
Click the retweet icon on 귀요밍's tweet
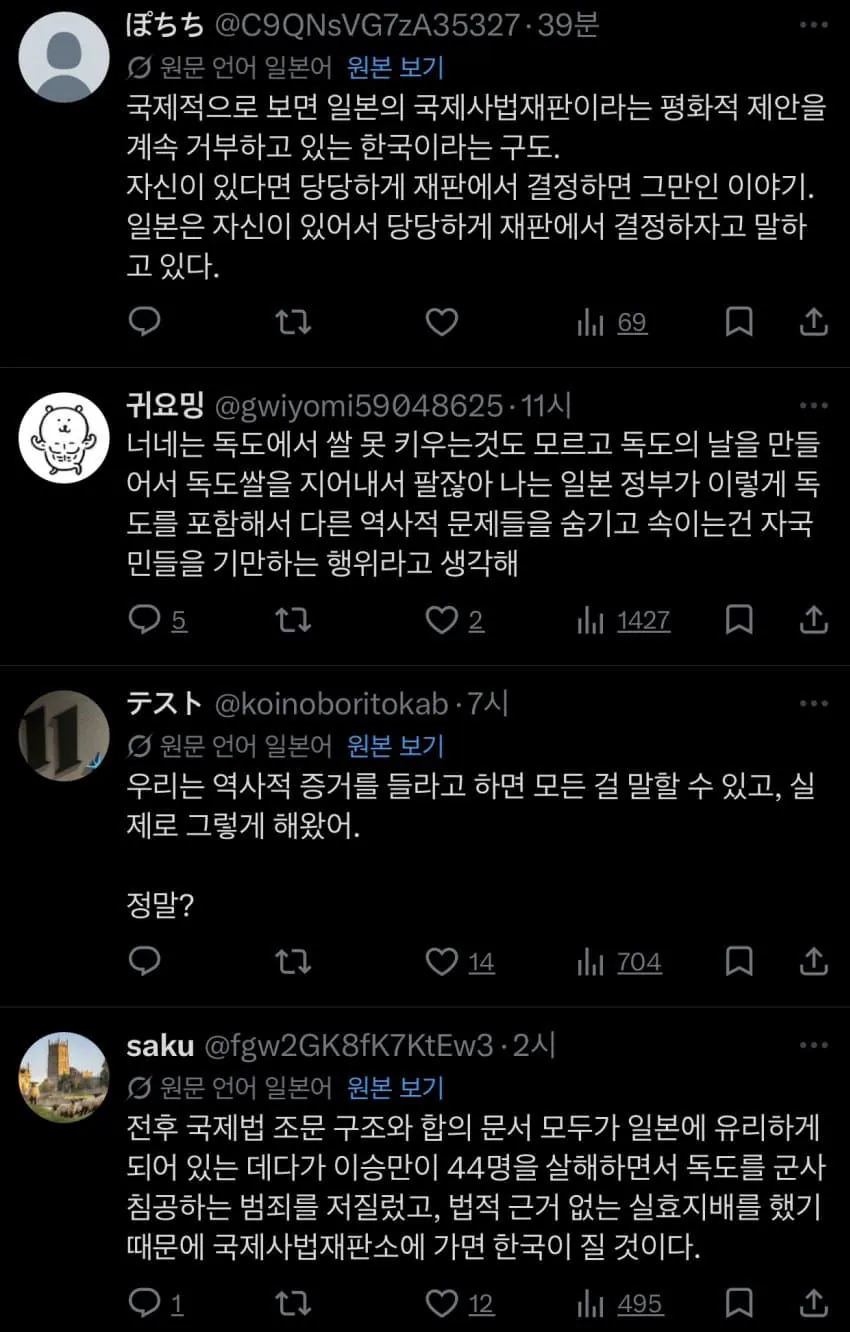292,620
